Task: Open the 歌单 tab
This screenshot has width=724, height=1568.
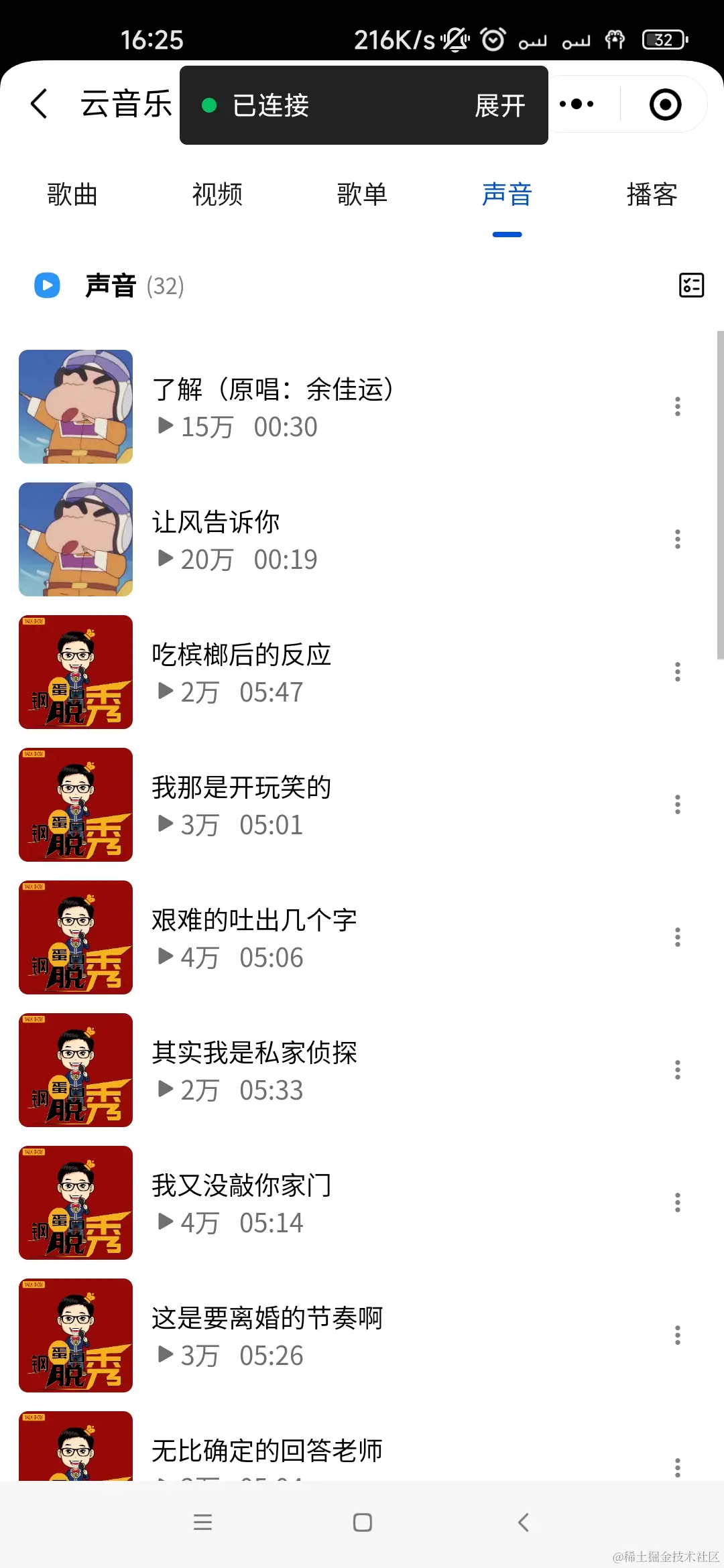Action: 362,195
